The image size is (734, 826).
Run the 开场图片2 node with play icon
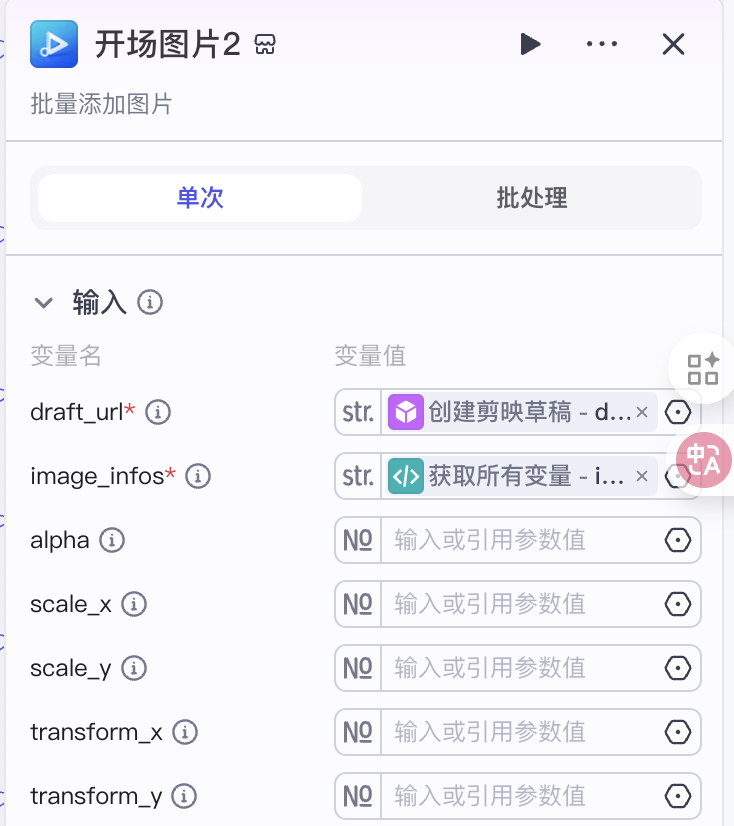click(530, 44)
